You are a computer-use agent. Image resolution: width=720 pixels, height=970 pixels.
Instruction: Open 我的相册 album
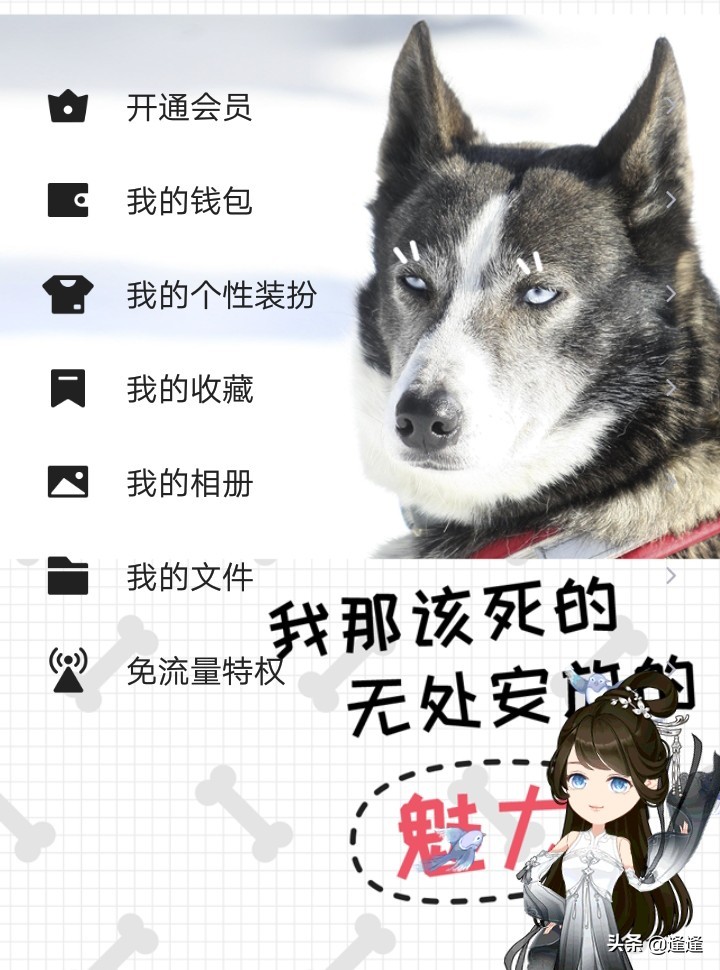[x=189, y=483]
